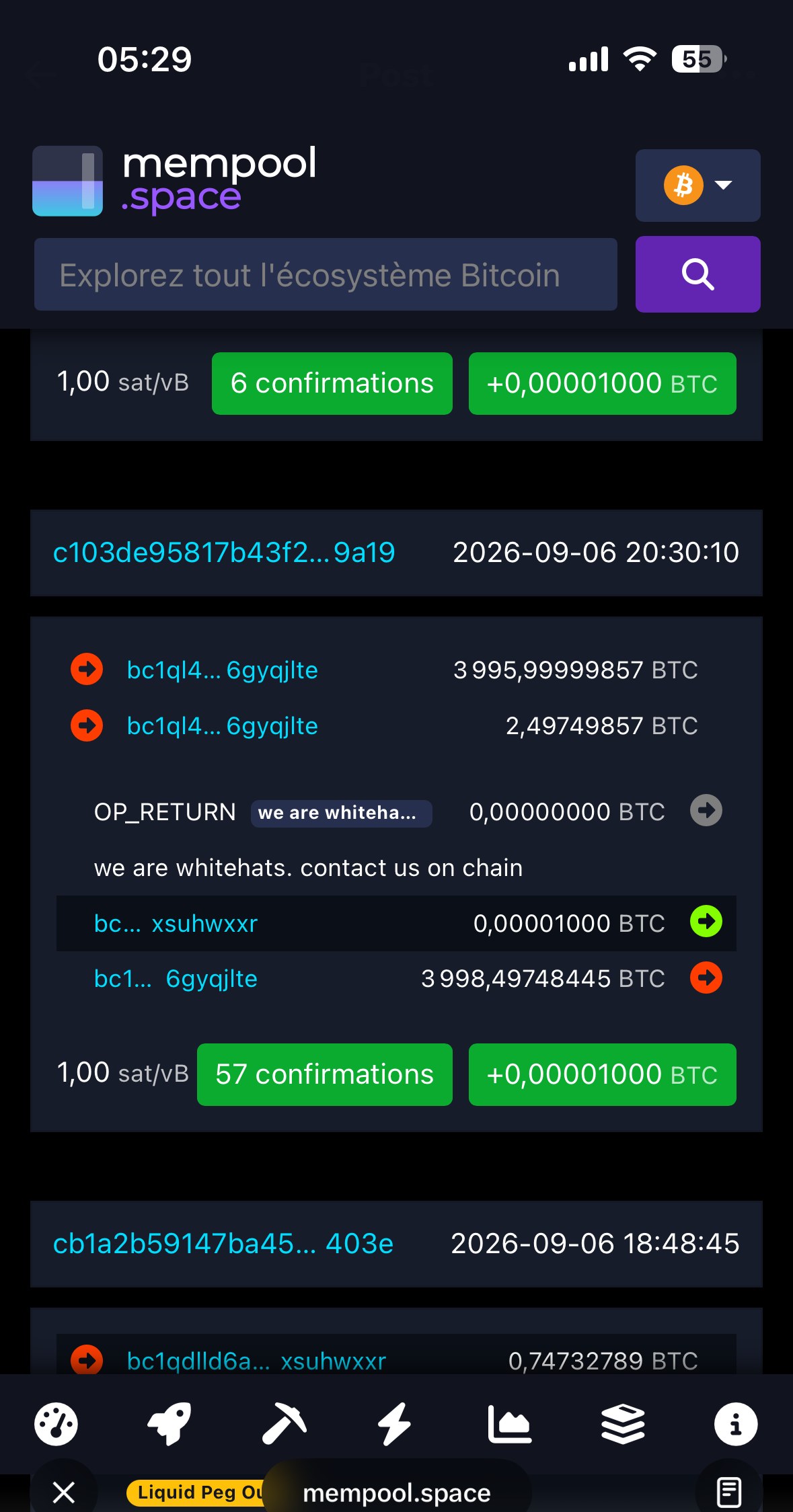Open the rocket acceleration tab
The height and width of the screenshot is (1512, 793).
point(169,1423)
